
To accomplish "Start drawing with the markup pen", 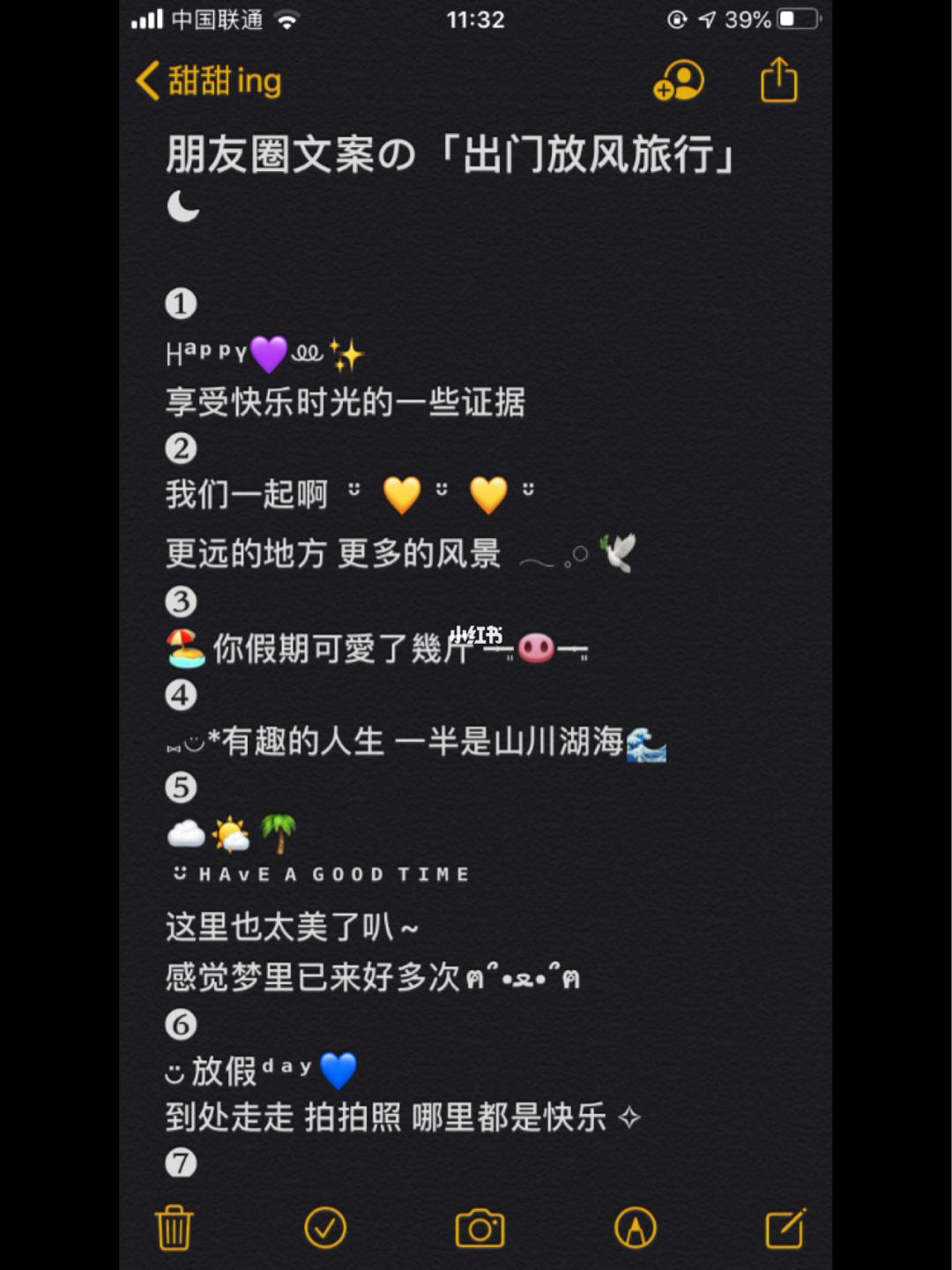I will click(x=635, y=1228).
